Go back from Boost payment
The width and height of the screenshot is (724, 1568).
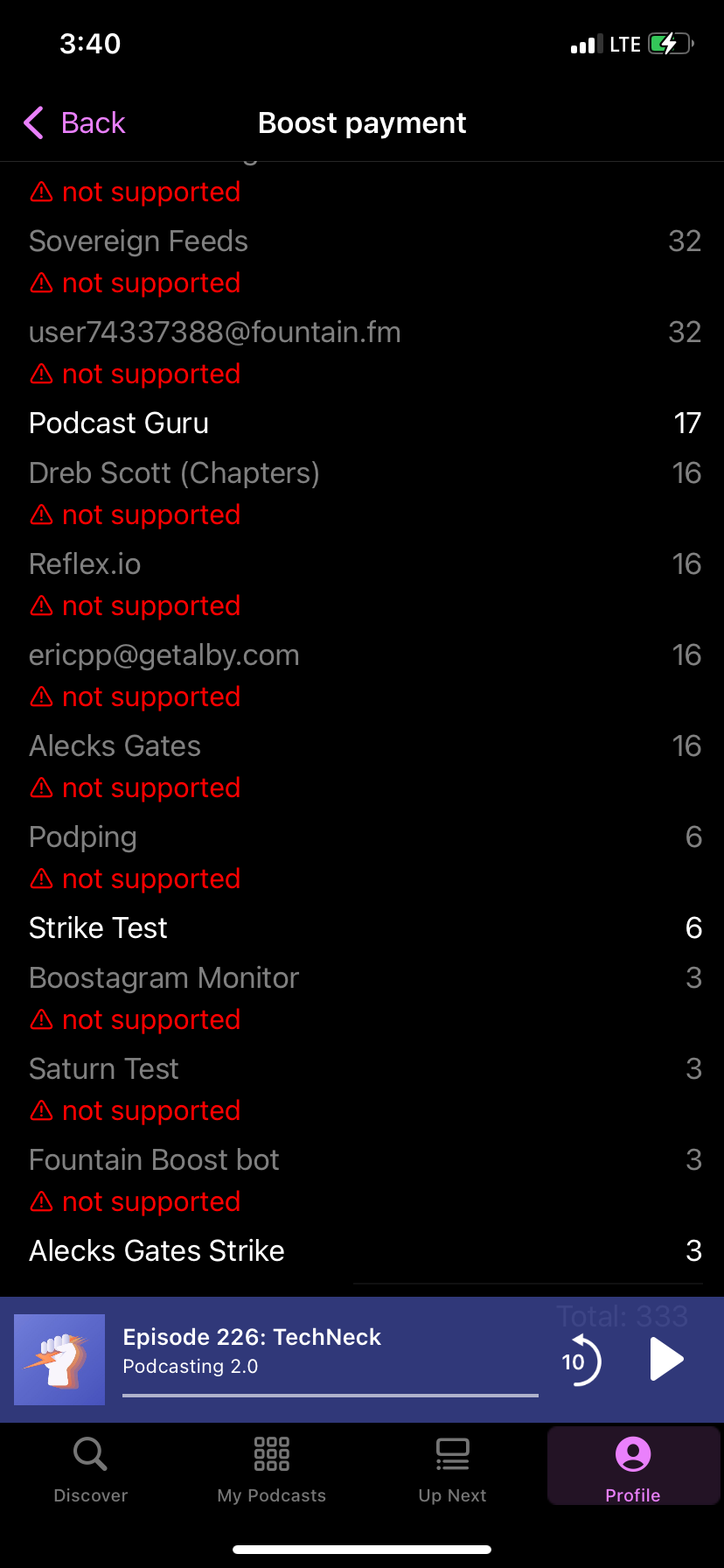coord(74,123)
